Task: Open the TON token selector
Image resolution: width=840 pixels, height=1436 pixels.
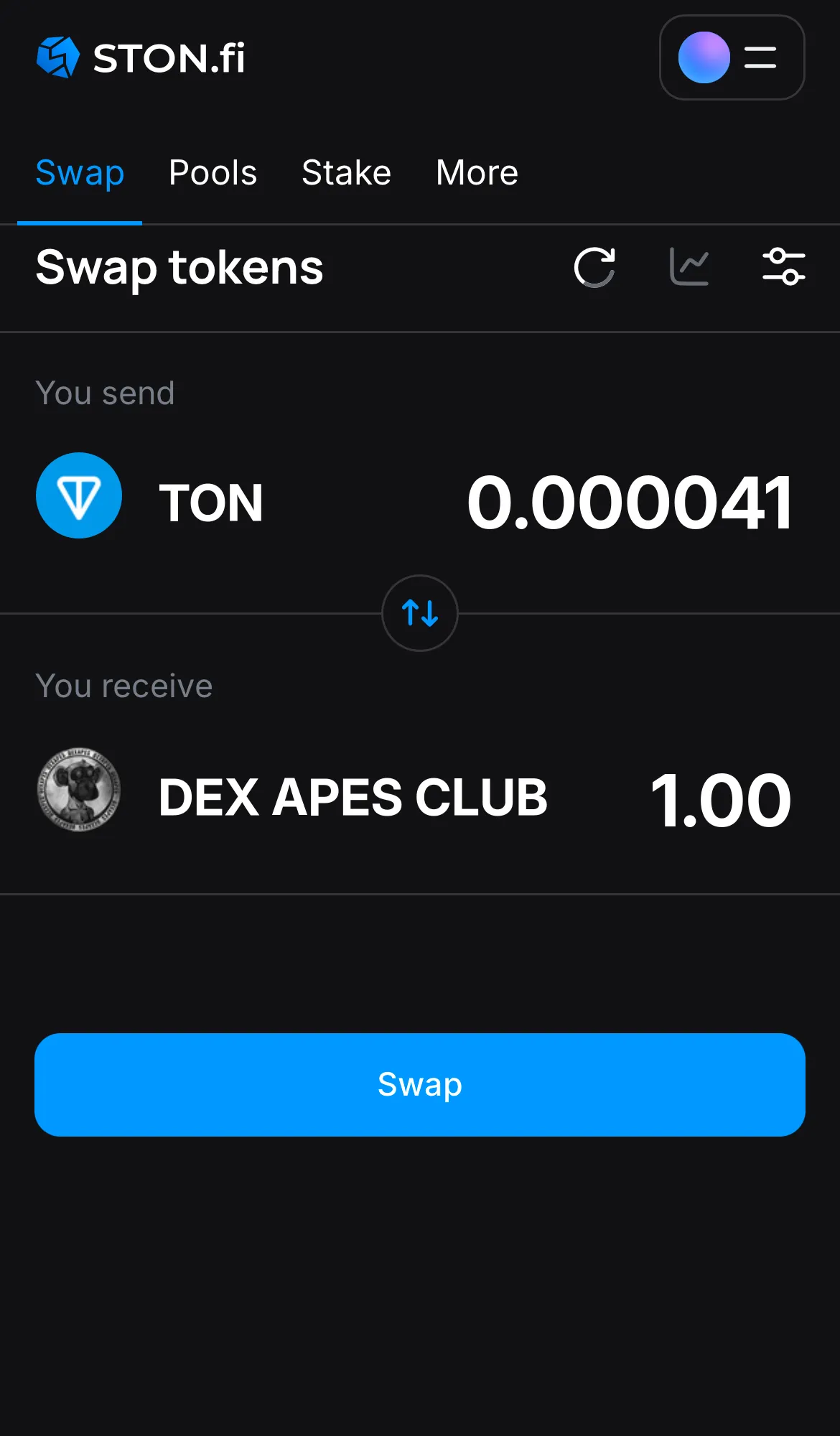Action: (210, 501)
